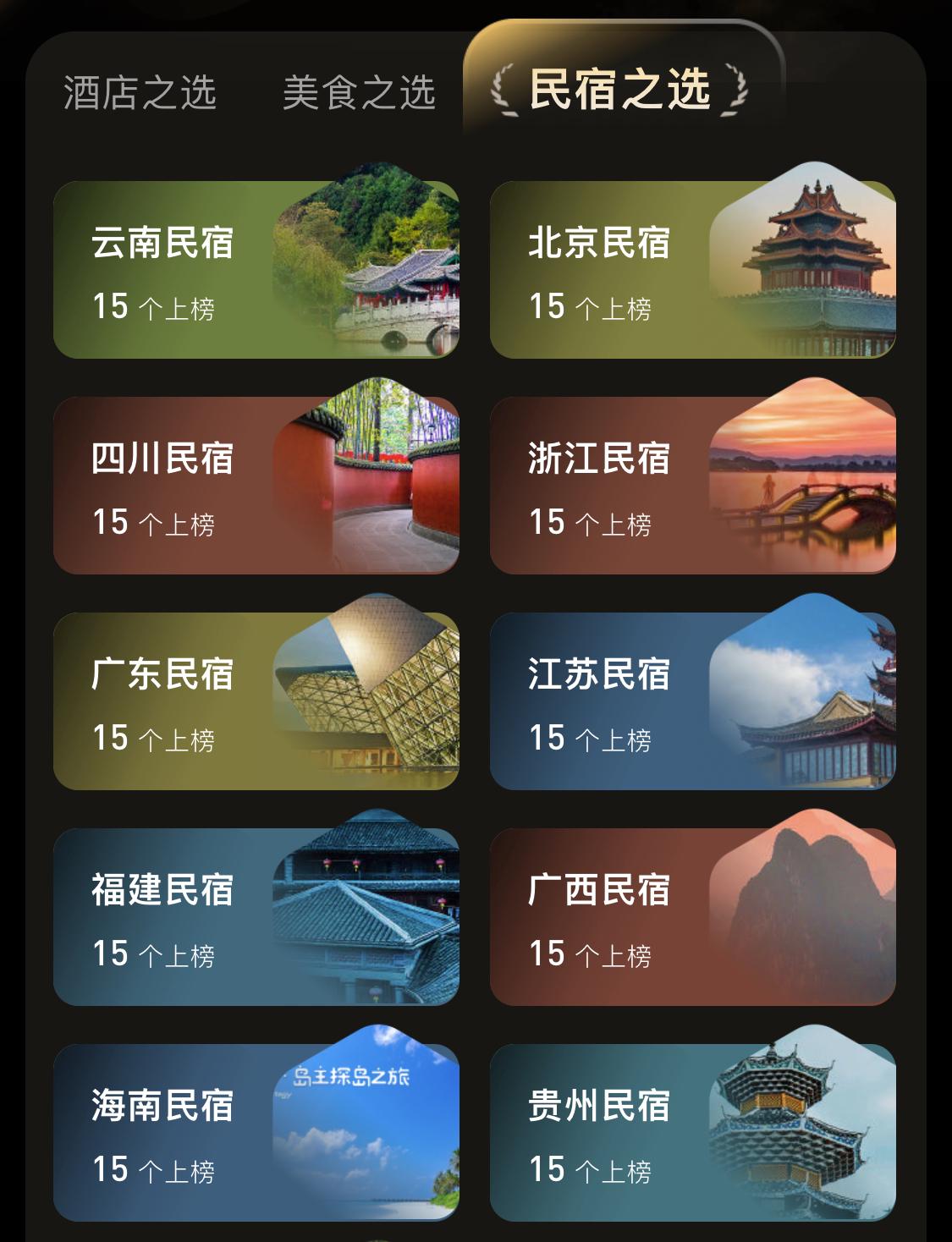Screen dimensions: 952x1242
Task: View the 四川民宿 list
Action: click(x=256, y=486)
